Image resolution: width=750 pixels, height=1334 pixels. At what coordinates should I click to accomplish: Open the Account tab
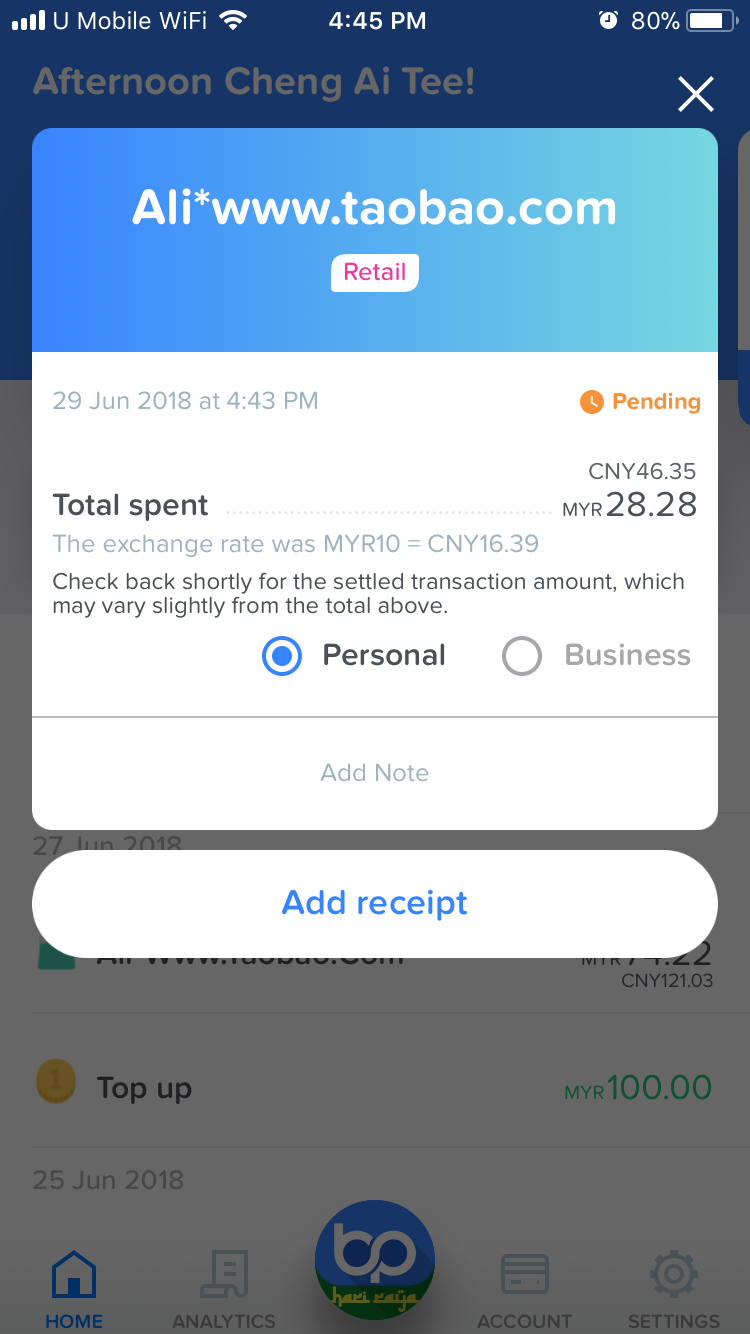click(x=524, y=1290)
